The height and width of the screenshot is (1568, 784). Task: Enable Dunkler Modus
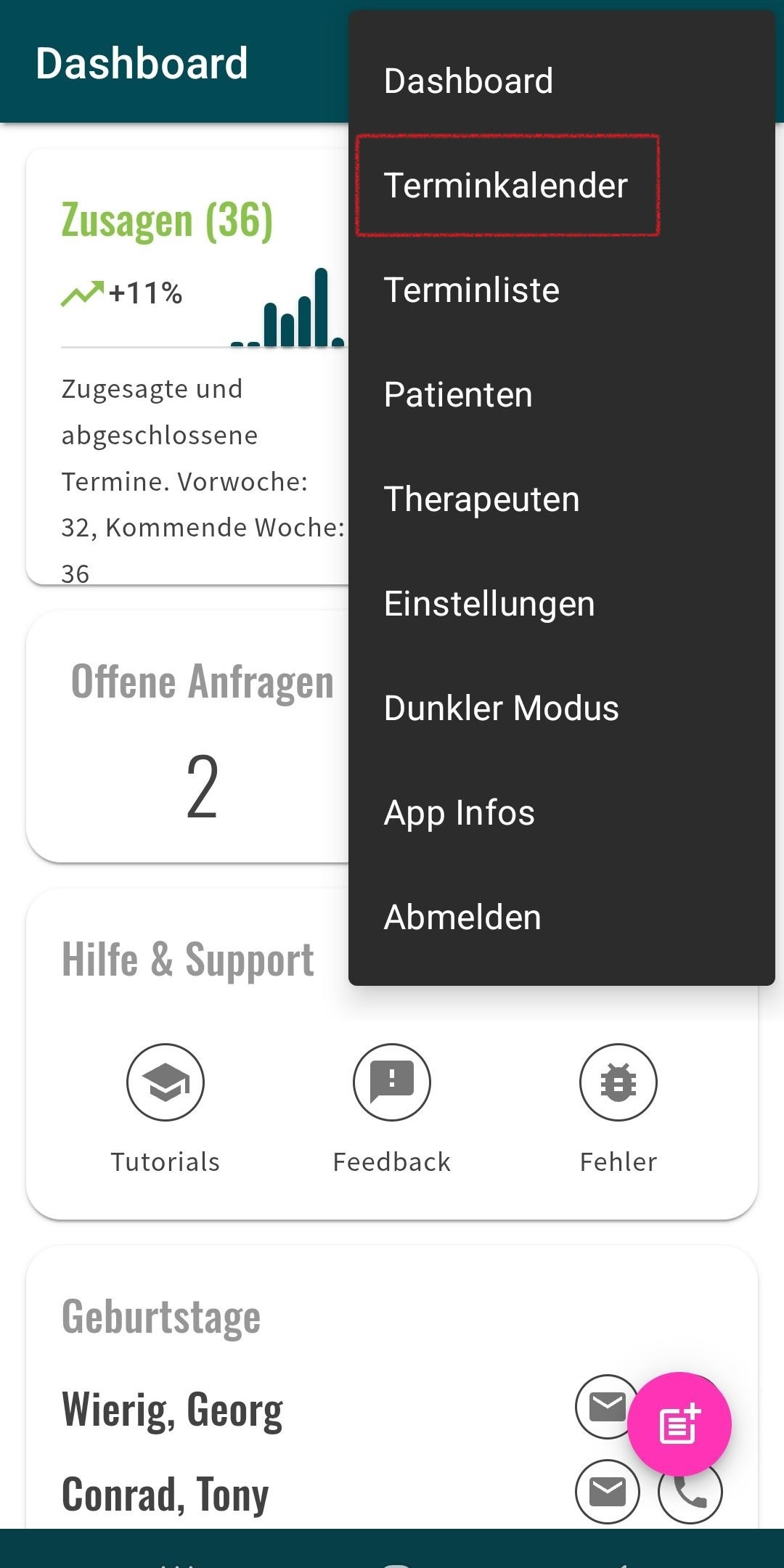coord(501,709)
